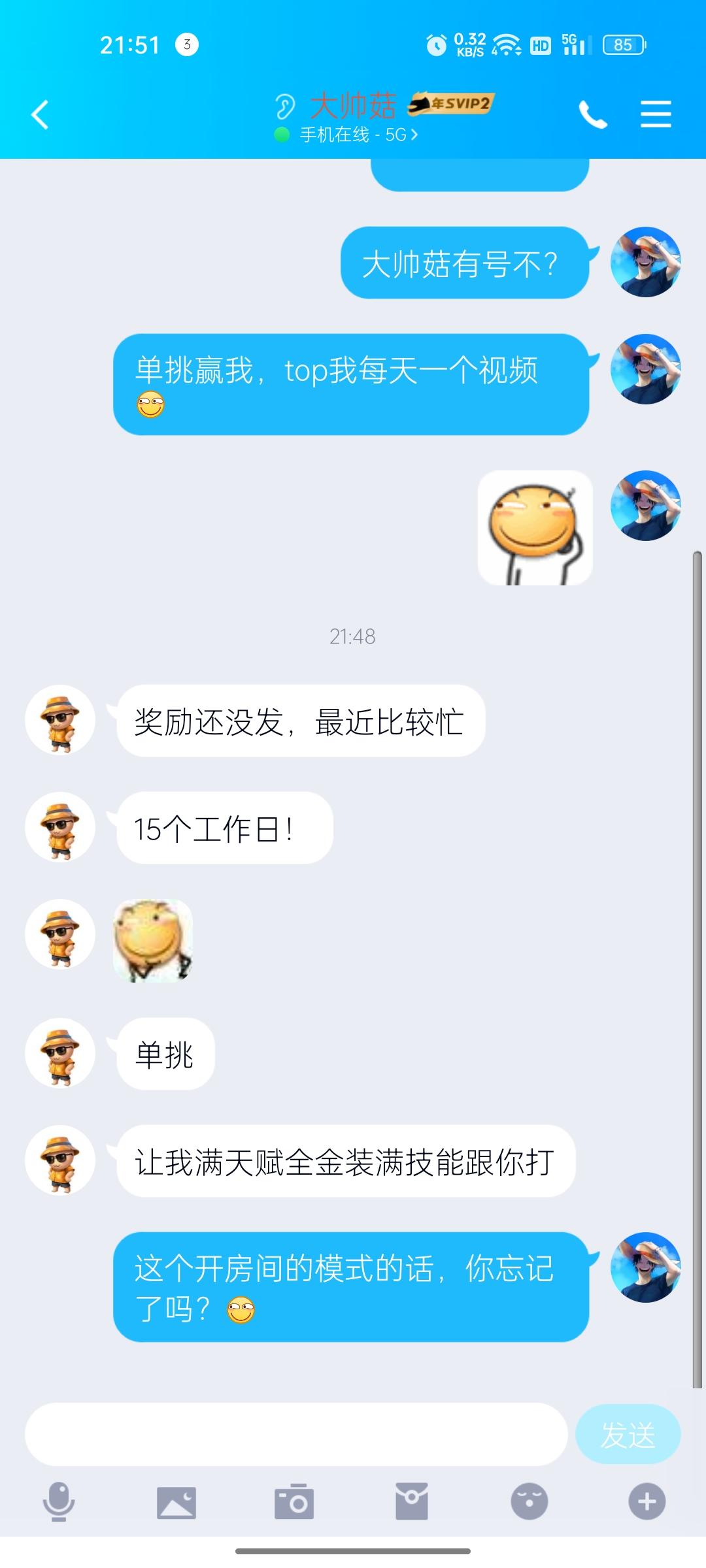Open the chat settings hamburger menu
The width and height of the screenshot is (706, 1568).
coord(657,113)
